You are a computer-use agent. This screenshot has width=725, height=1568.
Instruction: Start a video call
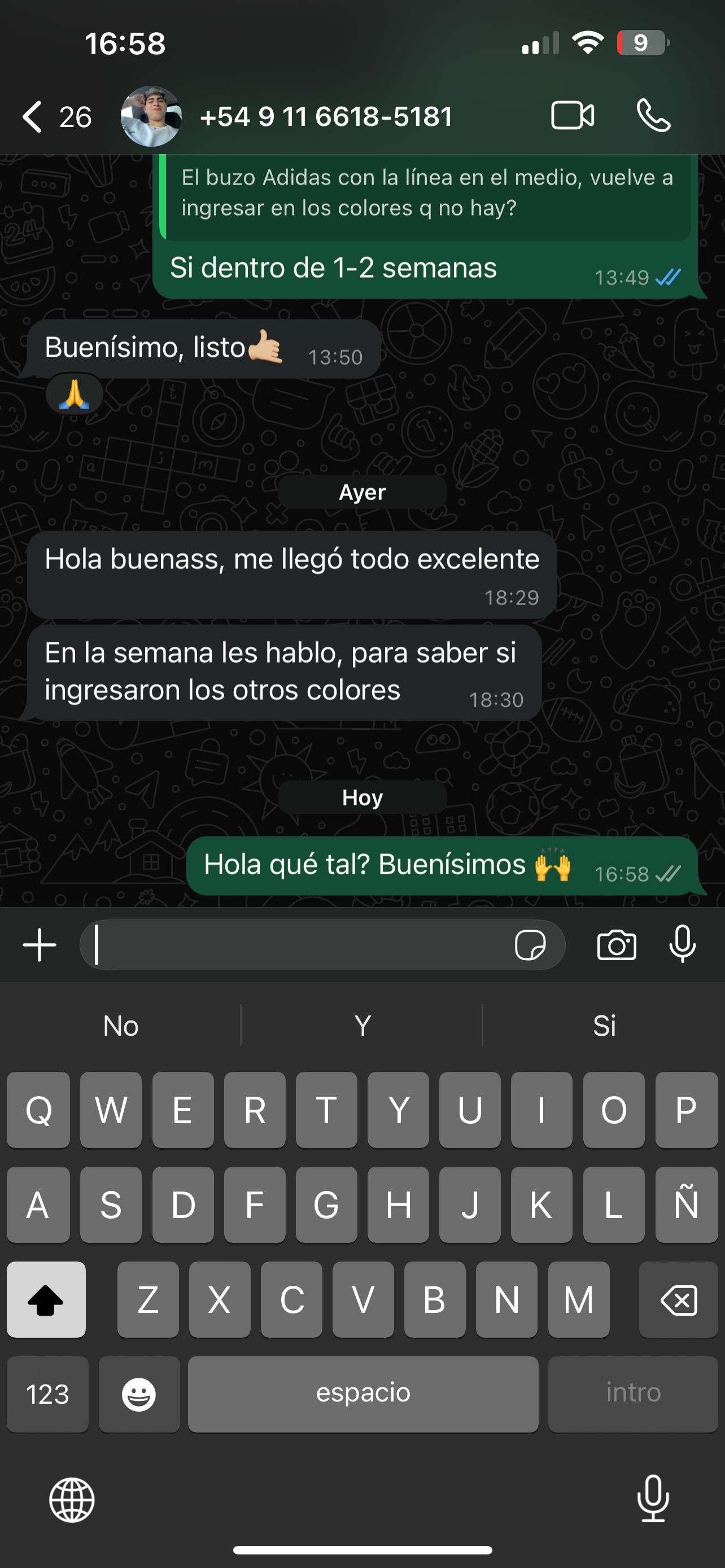click(x=572, y=116)
